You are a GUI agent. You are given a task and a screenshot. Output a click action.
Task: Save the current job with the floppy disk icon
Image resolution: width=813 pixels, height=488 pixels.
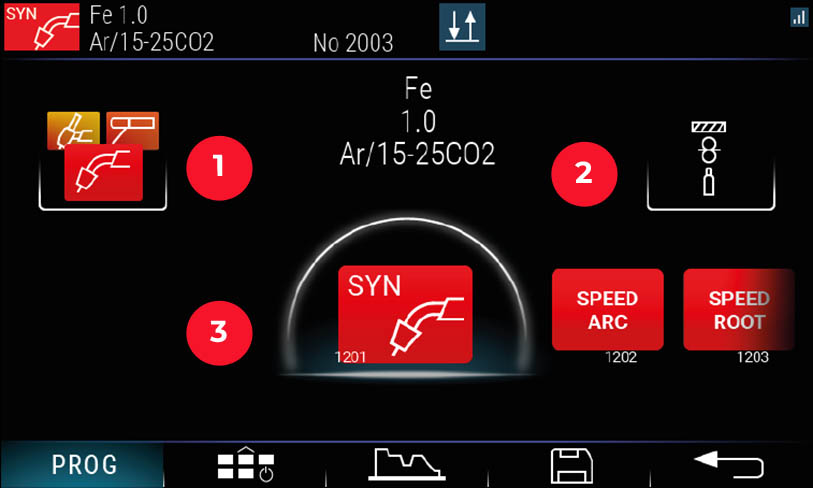[x=570, y=465]
